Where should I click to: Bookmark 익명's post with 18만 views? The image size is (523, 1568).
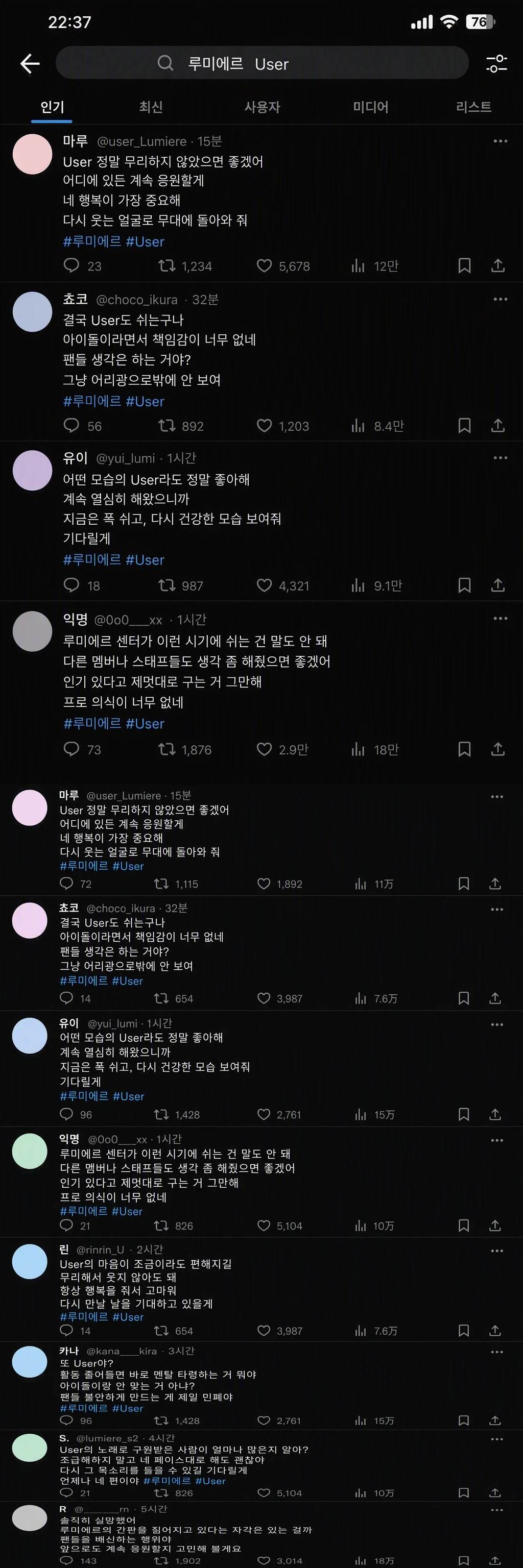[465, 749]
